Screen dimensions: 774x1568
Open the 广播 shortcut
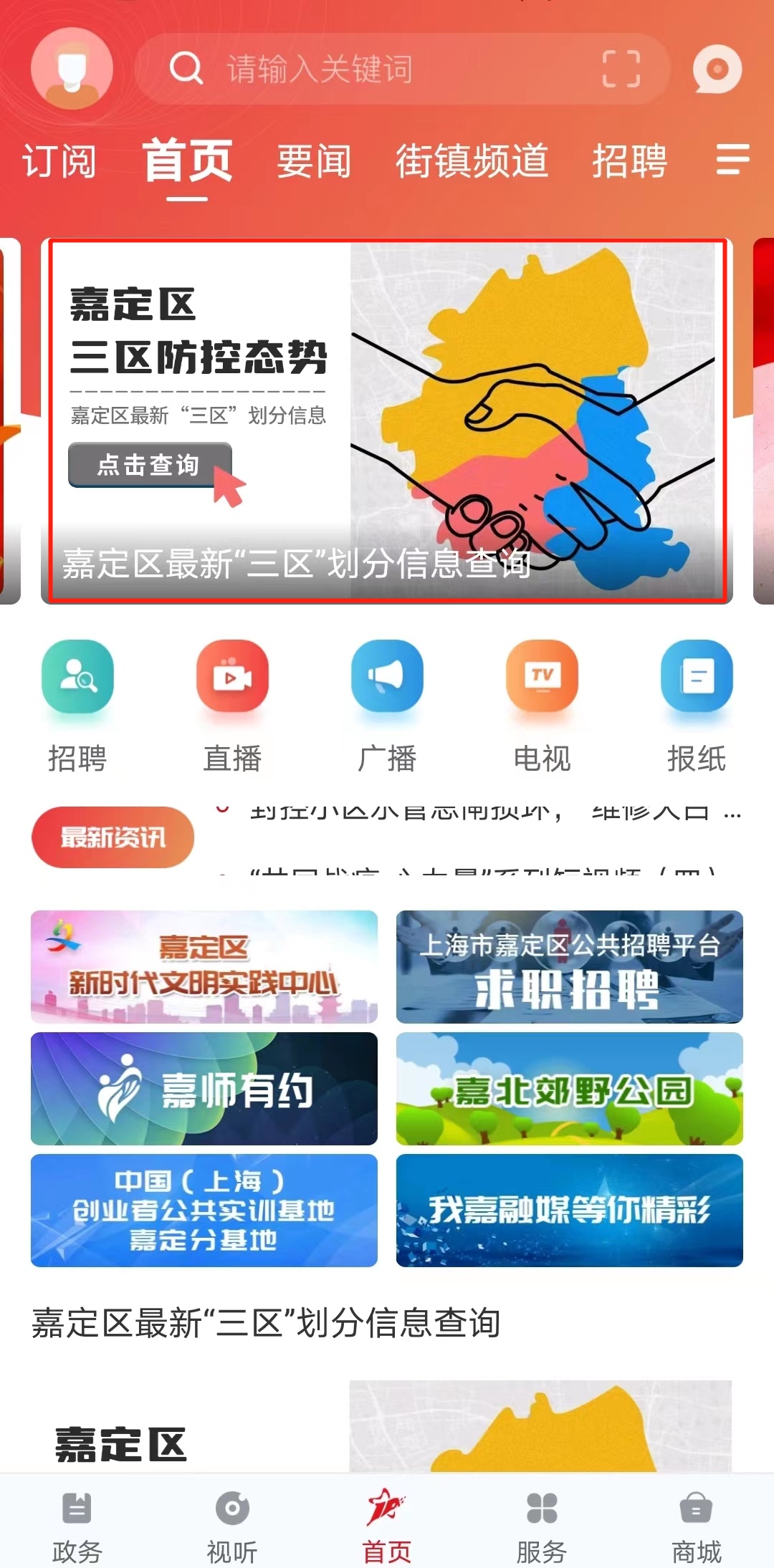tap(387, 706)
